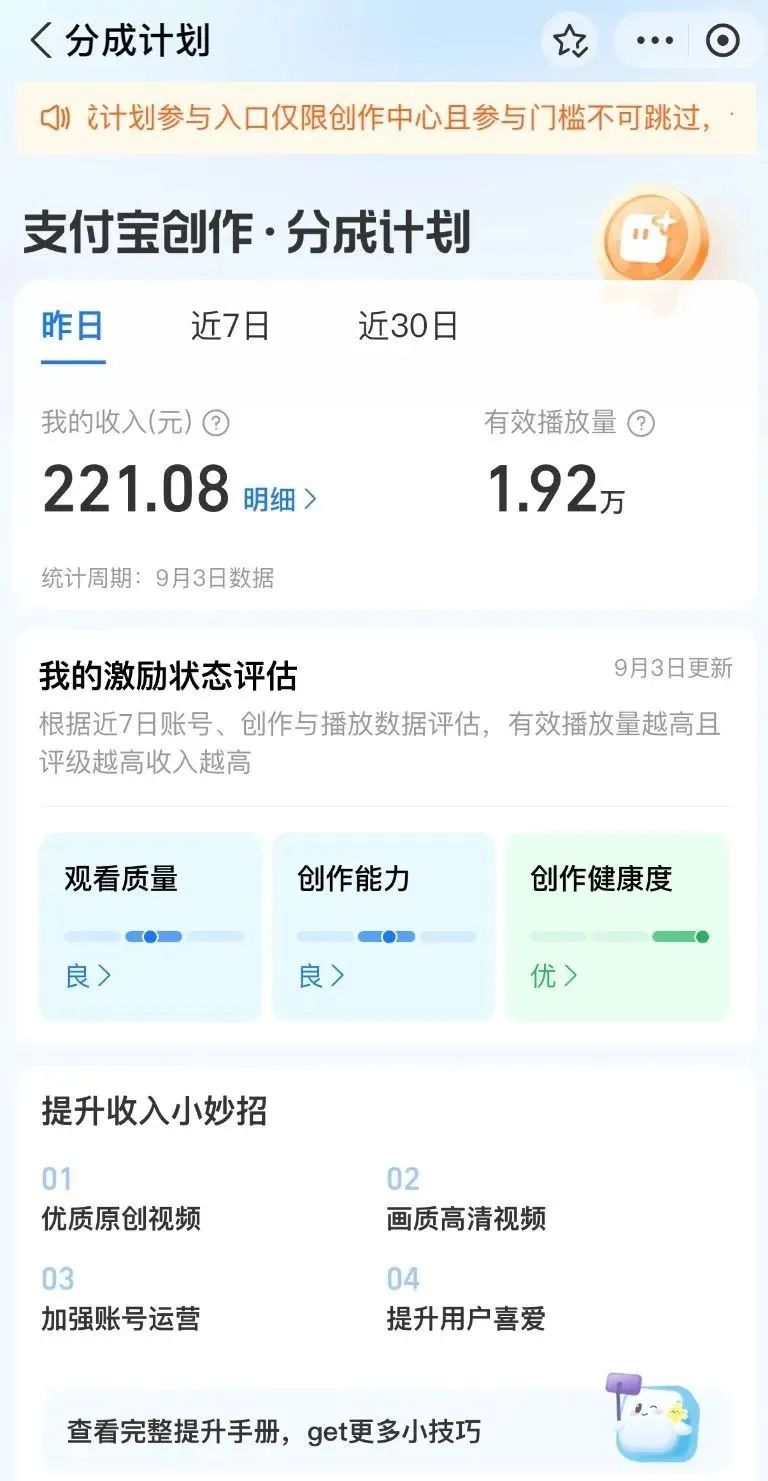The image size is (768, 1481).
Task: Open income 明细 details
Action: [280, 499]
